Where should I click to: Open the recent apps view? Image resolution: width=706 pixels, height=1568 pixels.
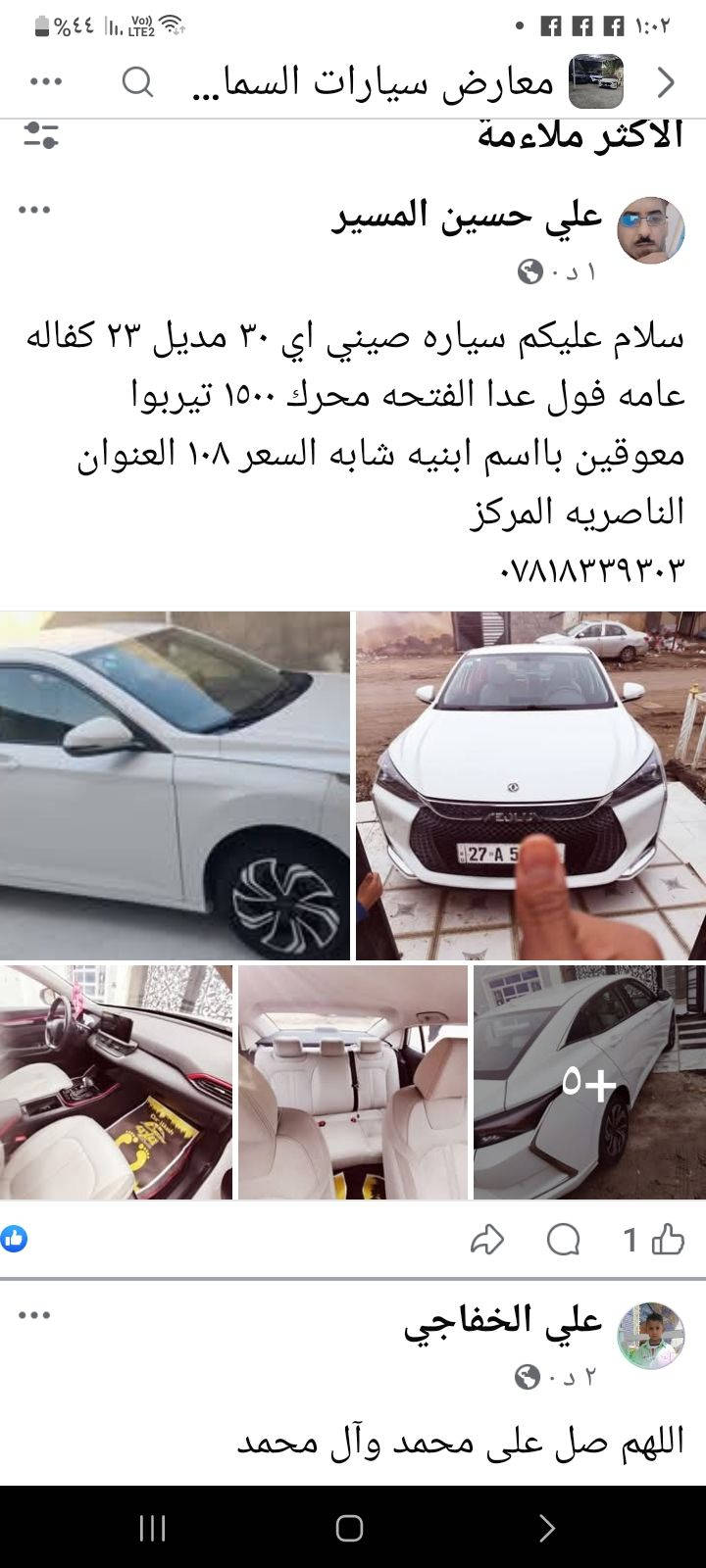pyautogui.click(x=152, y=1528)
